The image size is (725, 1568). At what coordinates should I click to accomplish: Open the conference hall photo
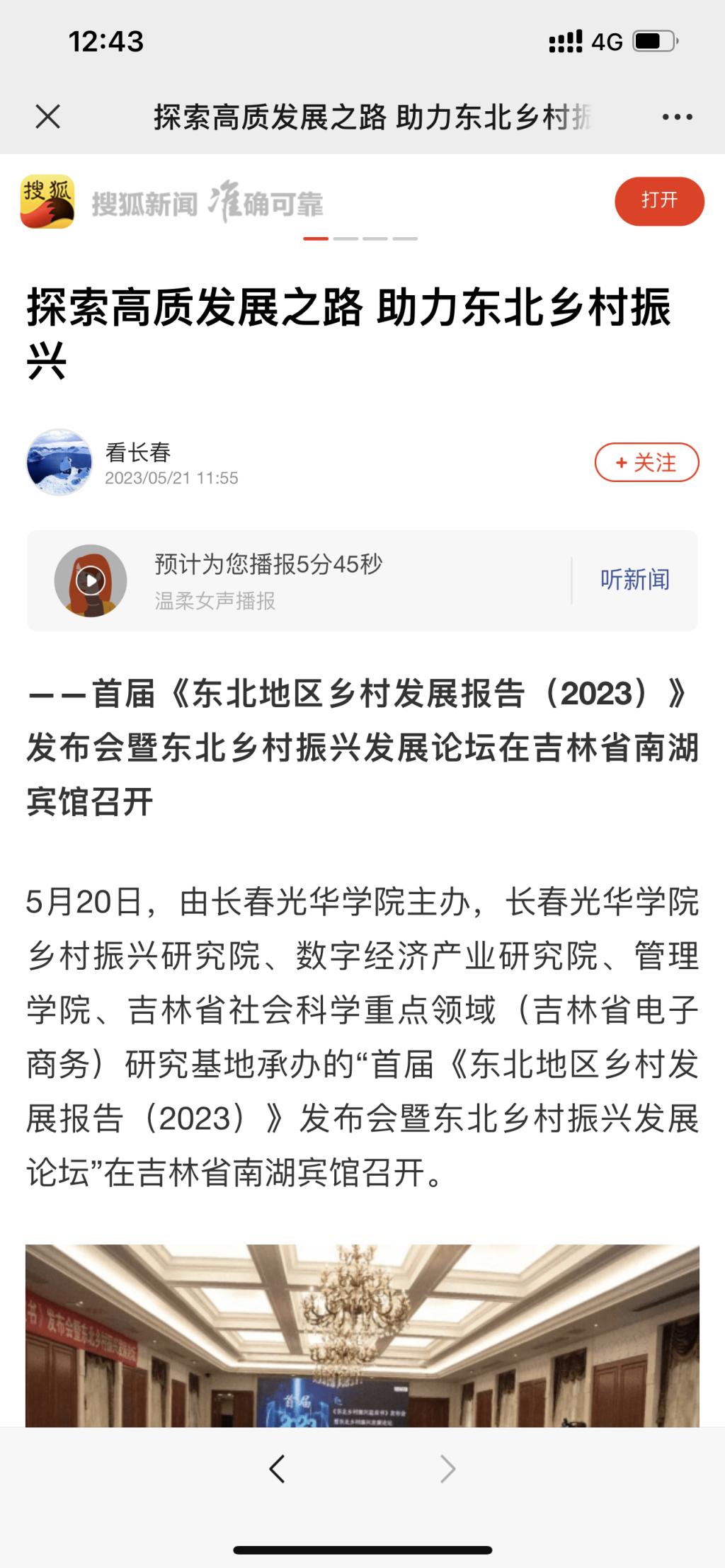pos(362,1336)
